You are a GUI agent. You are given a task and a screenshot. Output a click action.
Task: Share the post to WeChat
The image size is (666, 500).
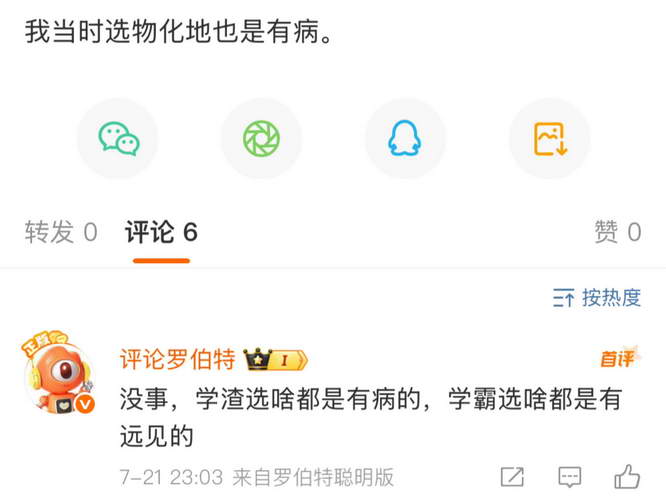click(x=118, y=139)
